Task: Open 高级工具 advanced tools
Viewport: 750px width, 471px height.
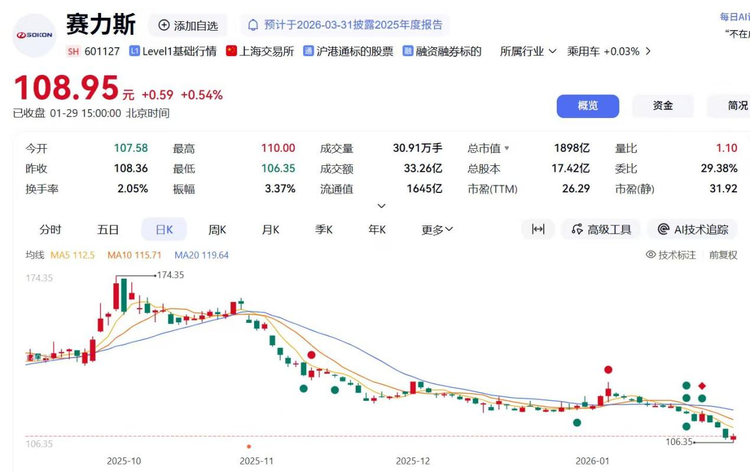Action: point(600,229)
